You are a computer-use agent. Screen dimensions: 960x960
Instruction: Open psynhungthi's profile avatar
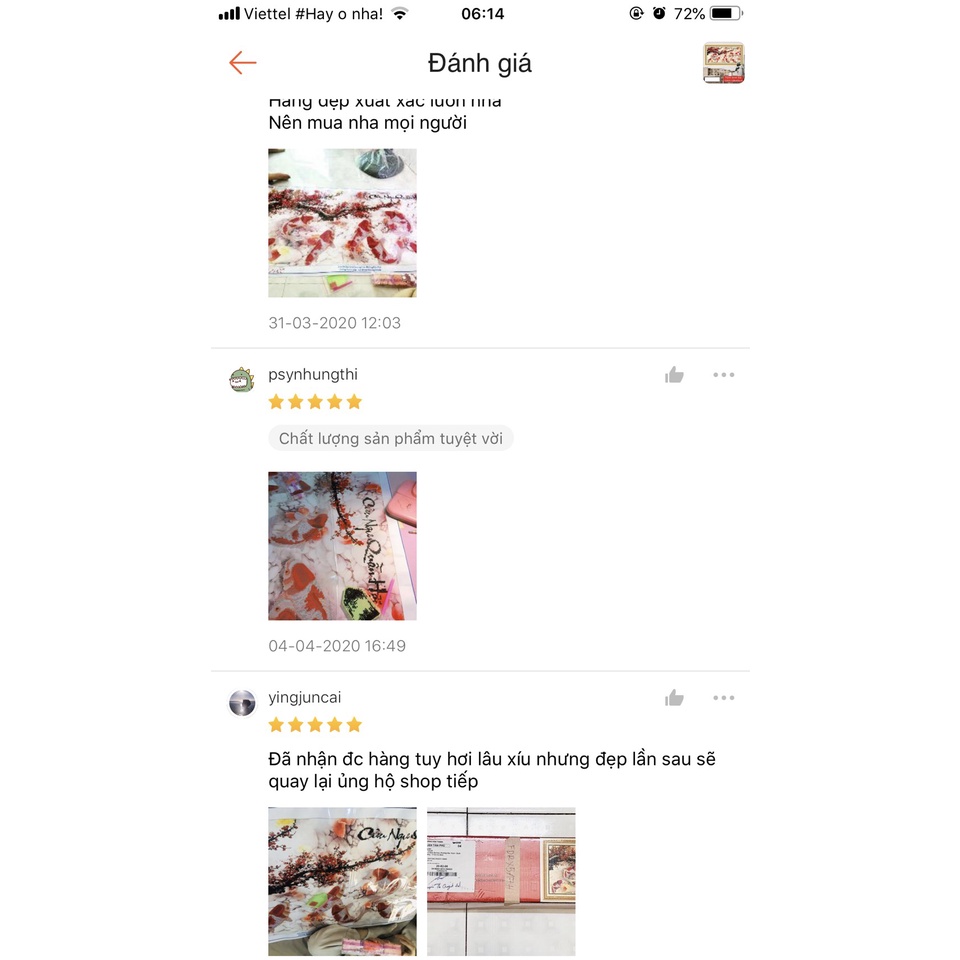(x=242, y=380)
